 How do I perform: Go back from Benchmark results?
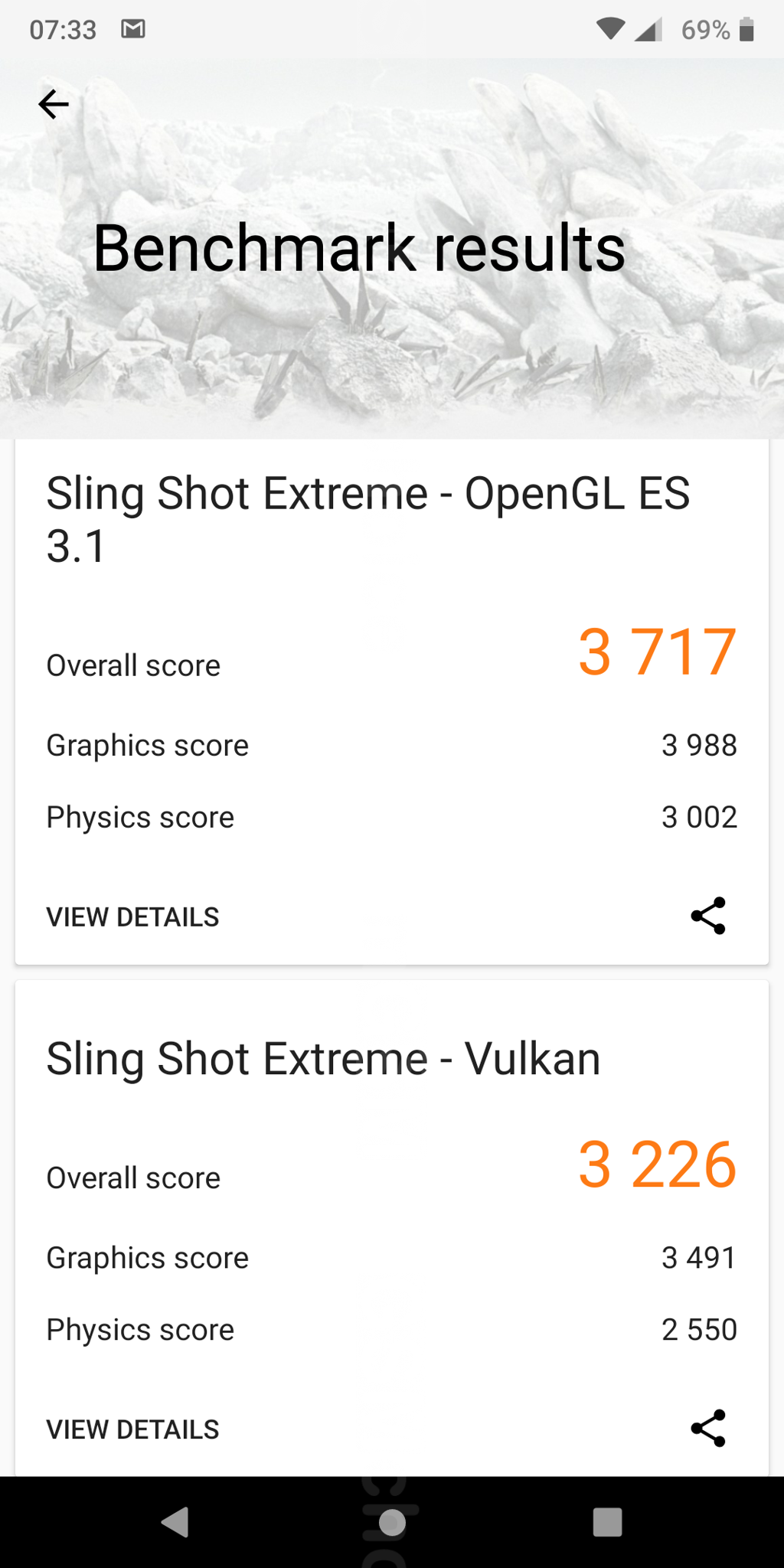tap(54, 104)
